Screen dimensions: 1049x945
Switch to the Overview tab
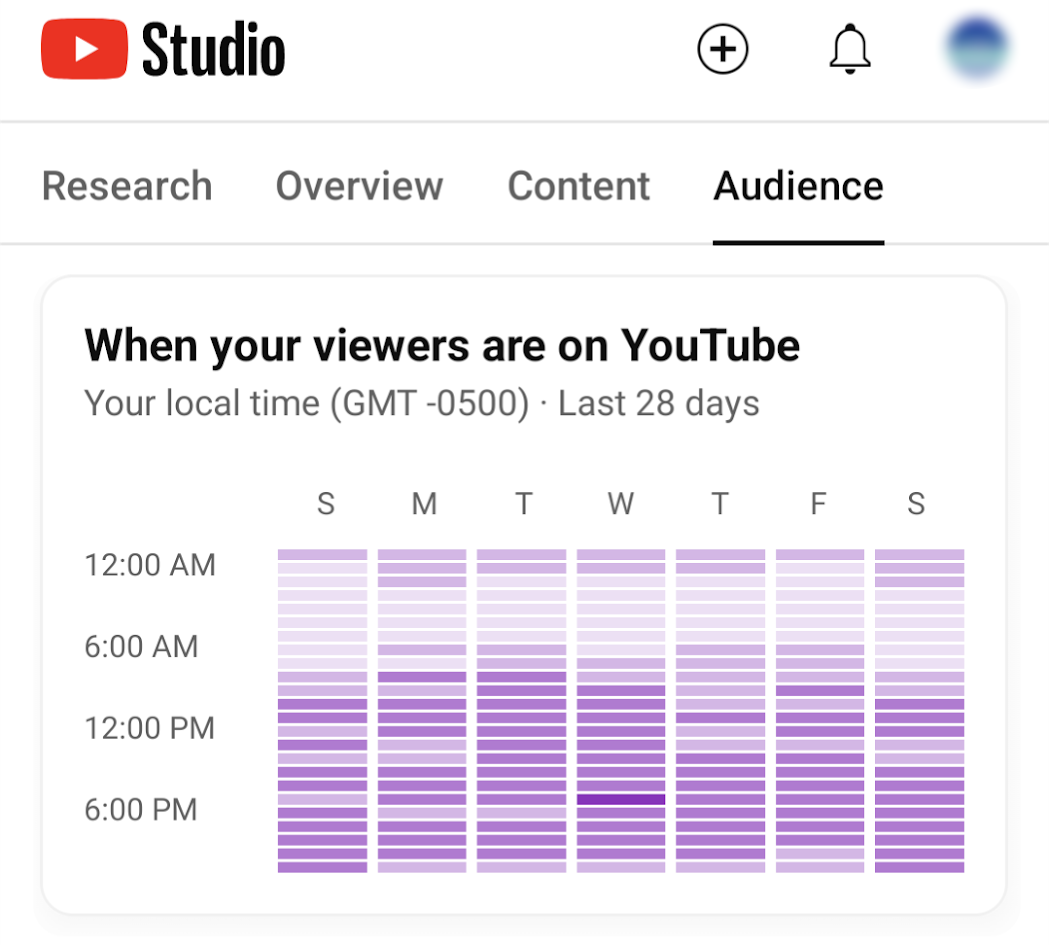[x=359, y=186]
